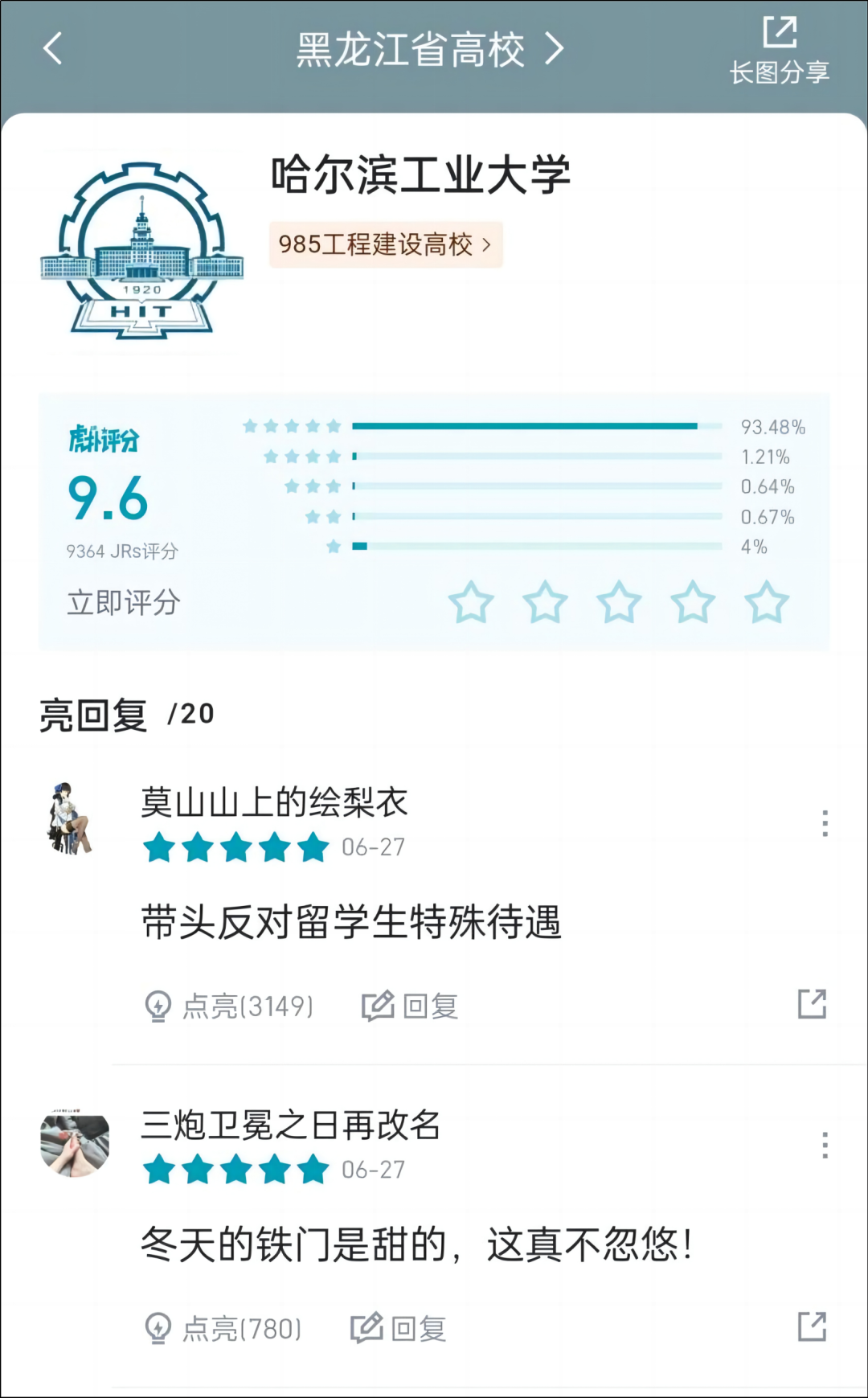
Task: Tap 长图分享 to share as long image
Action: click(779, 51)
